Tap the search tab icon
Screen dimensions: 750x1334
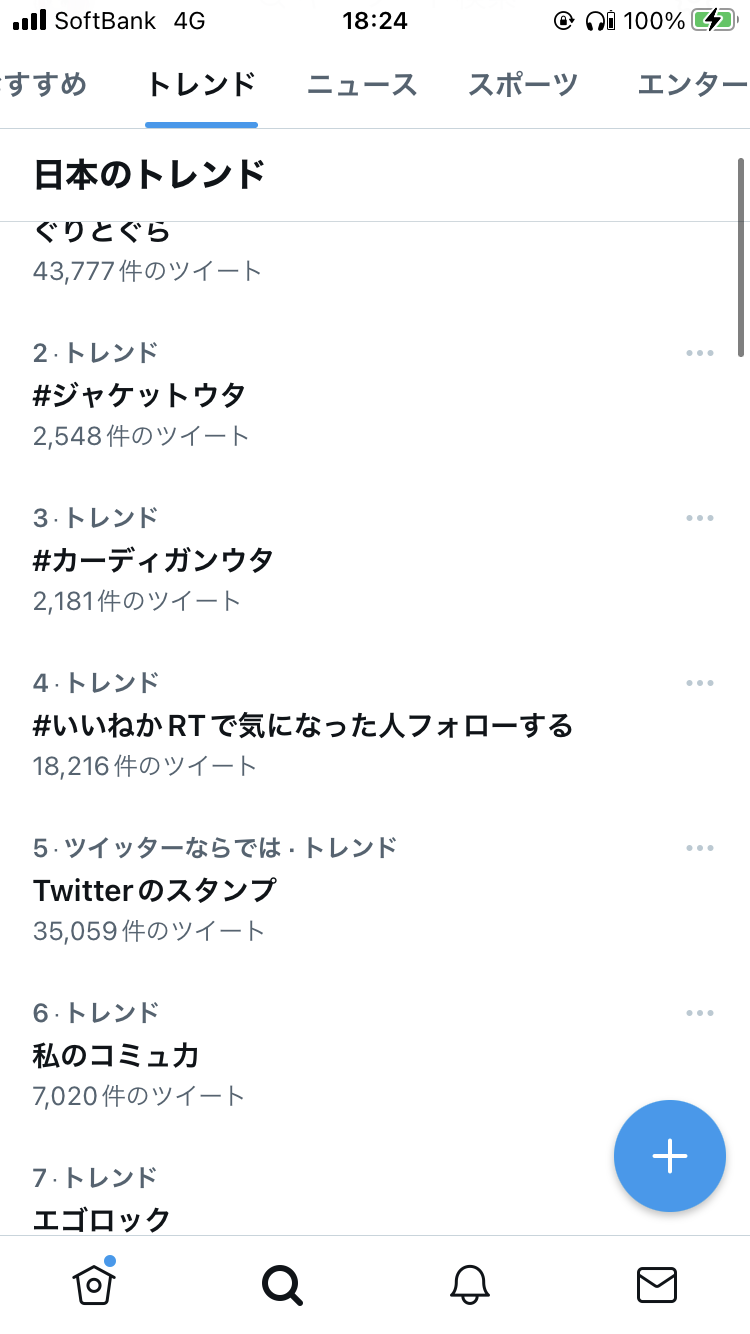point(282,1284)
